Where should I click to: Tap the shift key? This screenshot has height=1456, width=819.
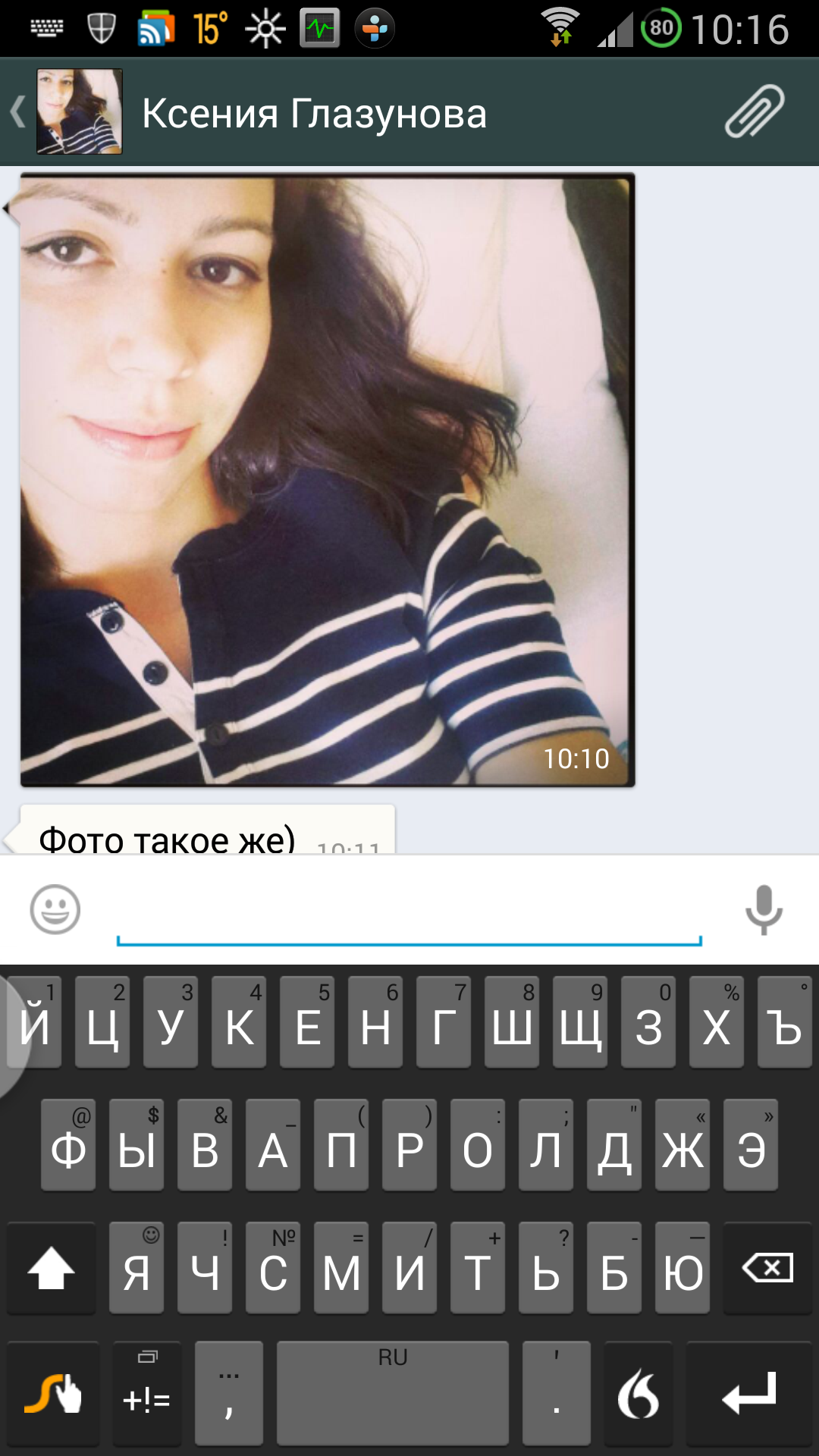click(x=52, y=1268)
